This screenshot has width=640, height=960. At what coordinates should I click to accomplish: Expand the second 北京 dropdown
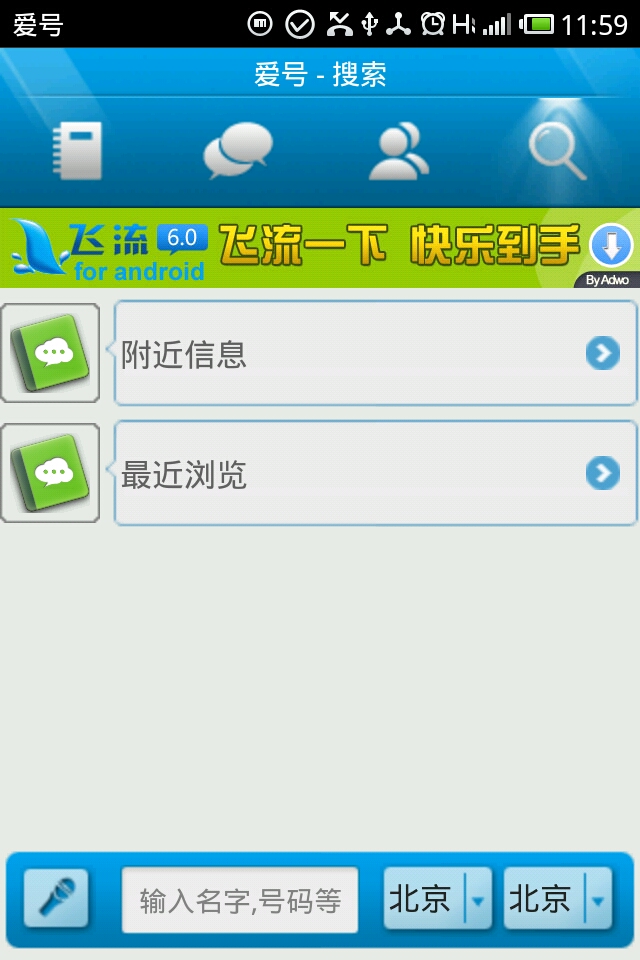coord(557,899)
